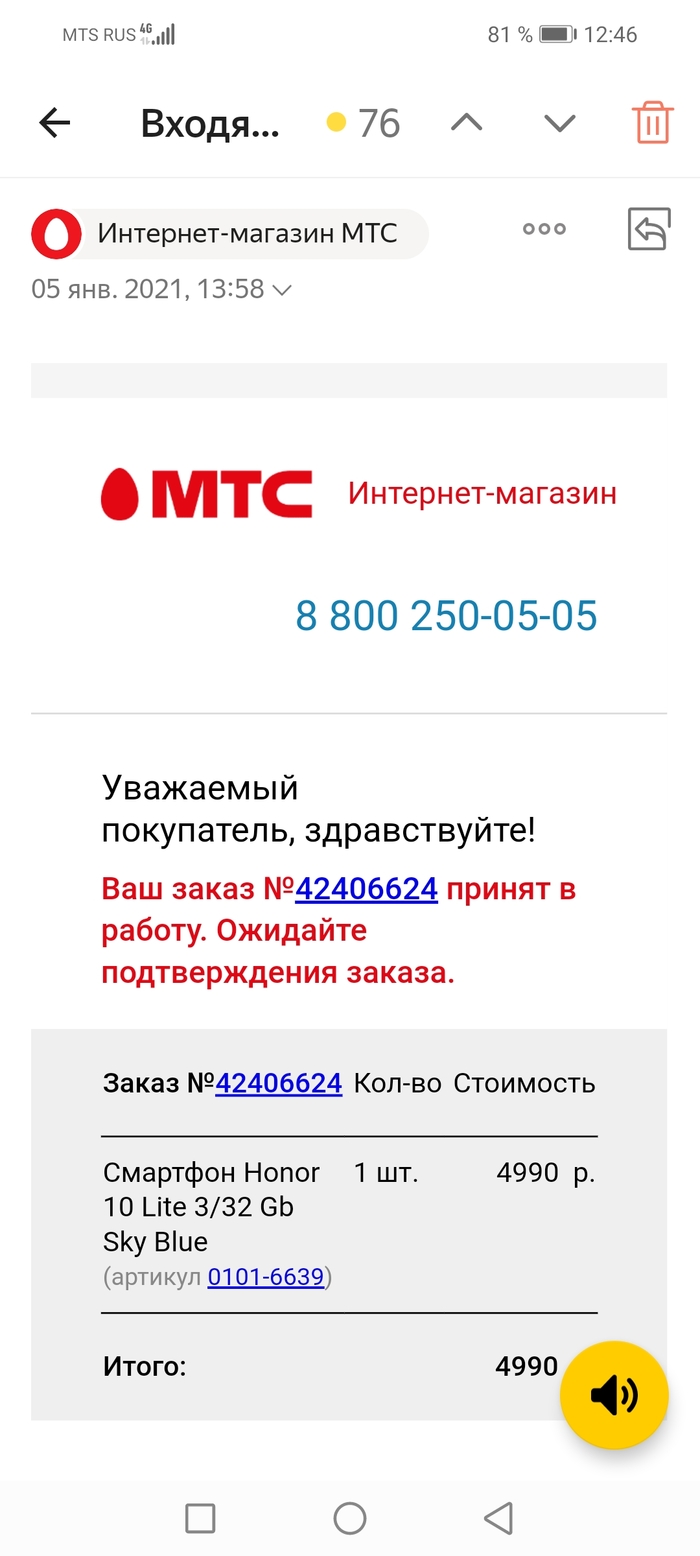Tap the yellow speaker floating button

click(x=614, y=1395)
